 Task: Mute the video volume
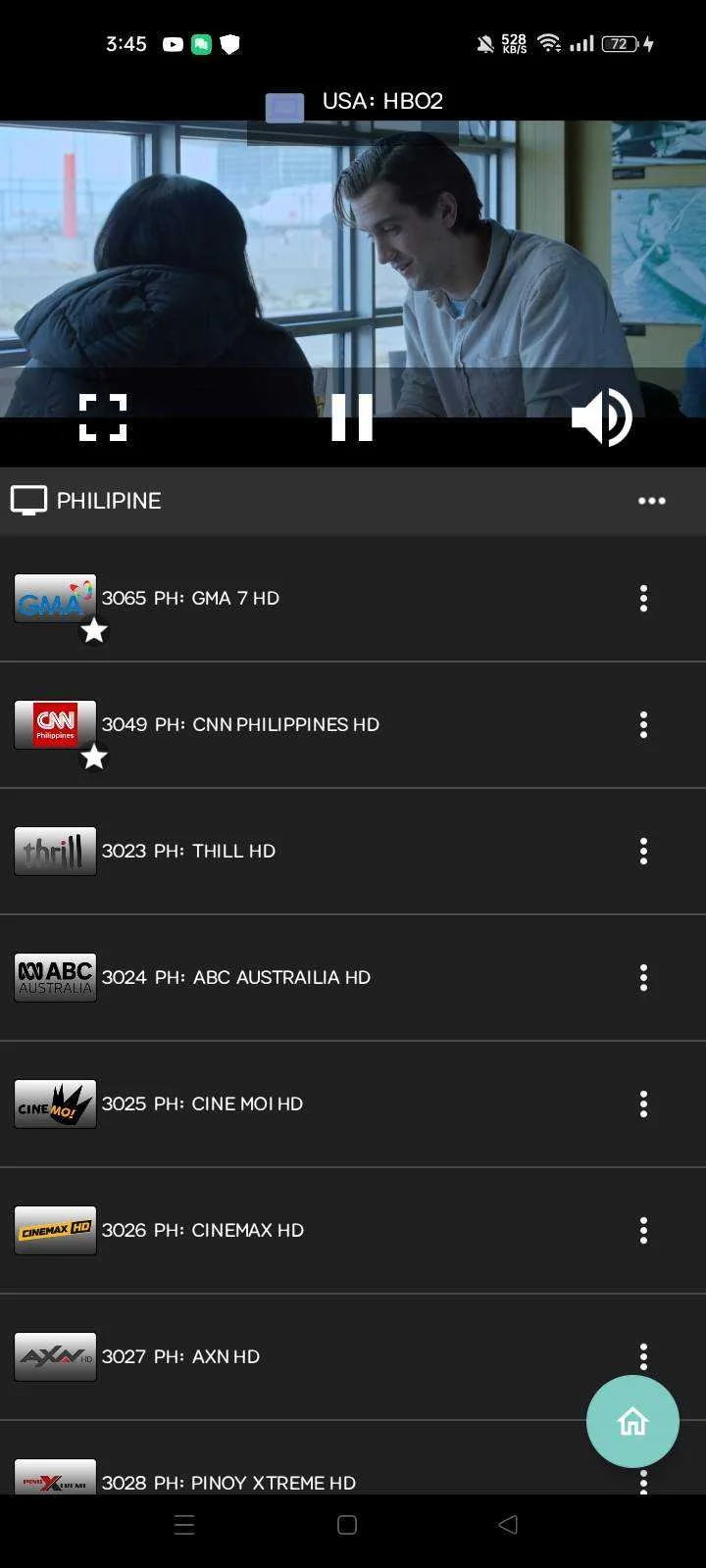pos(602,417)
